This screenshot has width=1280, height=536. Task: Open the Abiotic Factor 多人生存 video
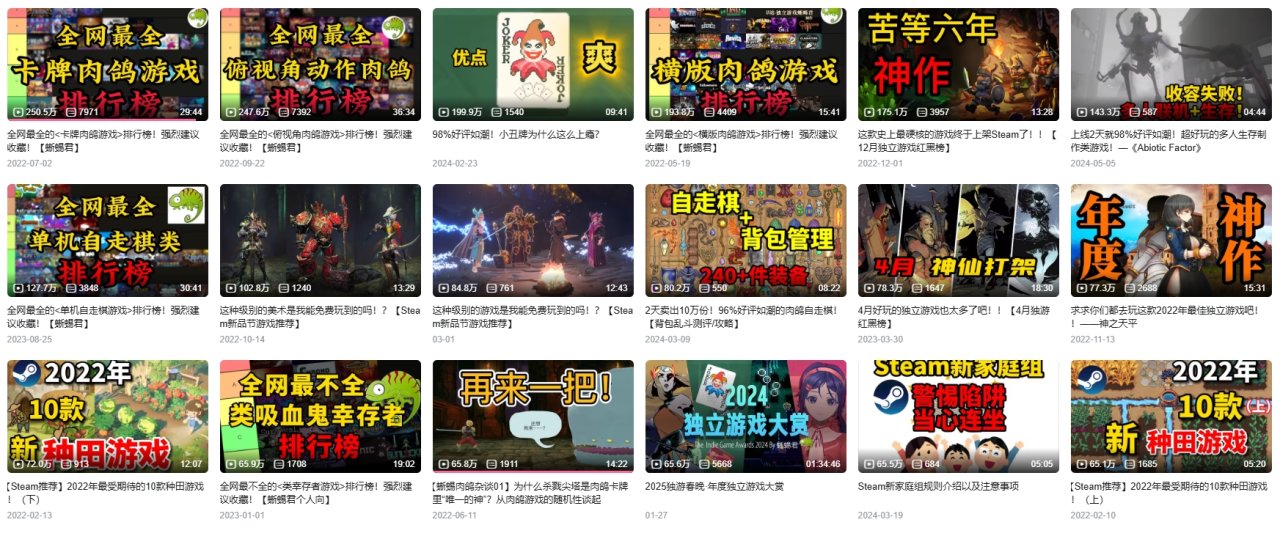tap(1171, 64)
